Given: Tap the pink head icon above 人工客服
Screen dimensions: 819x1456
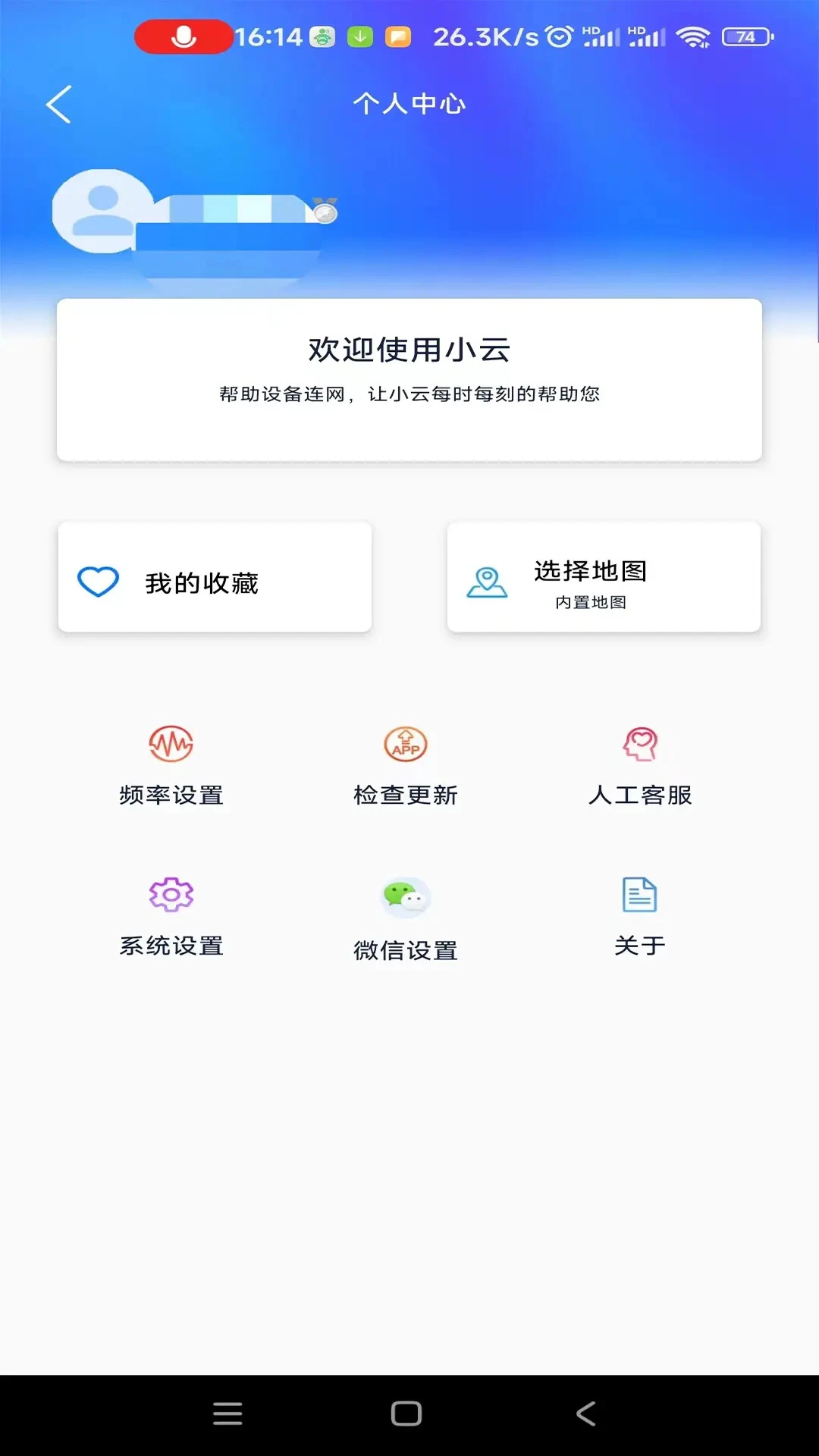Looking at the screenshot, I should (641, 745).
